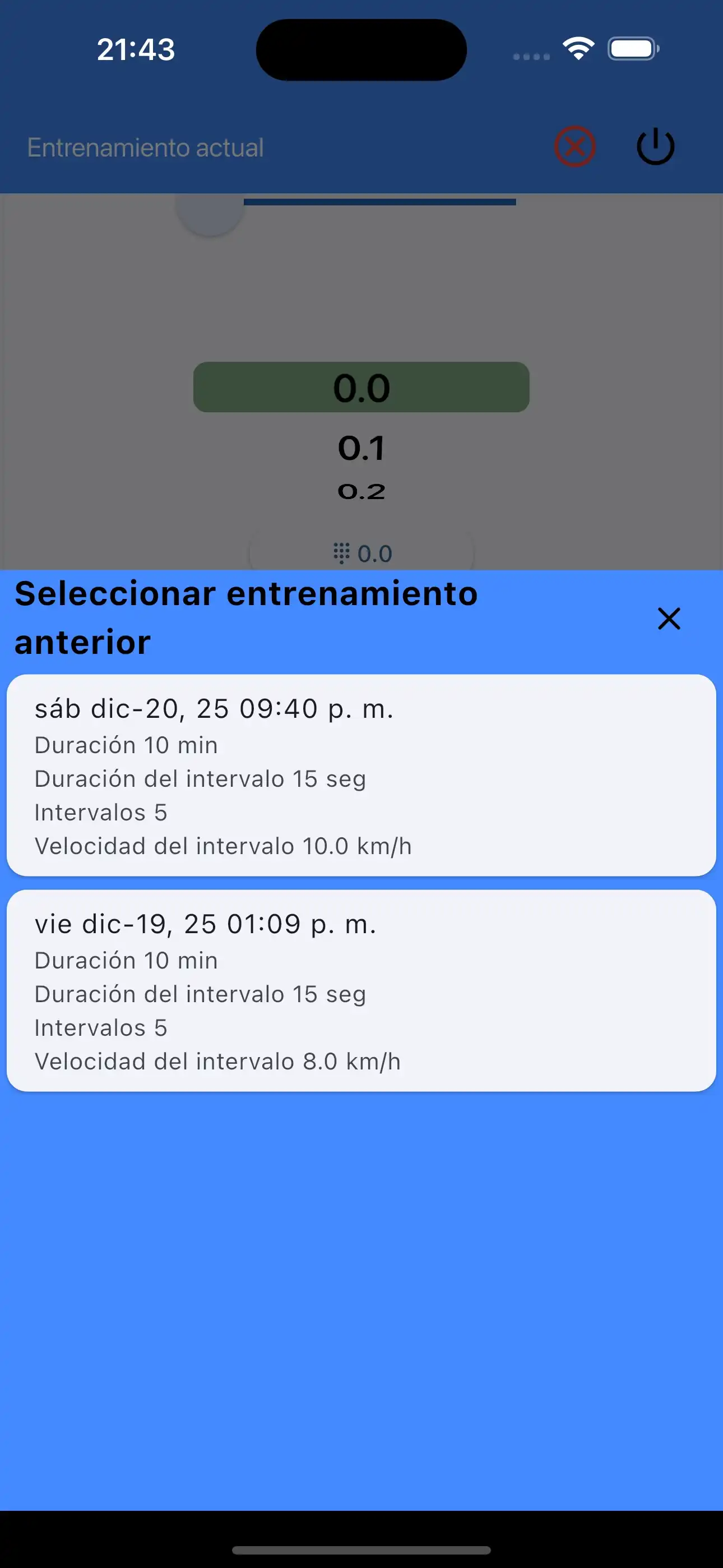
Task: Tap the power icon in the header
Action: [655, 146]
